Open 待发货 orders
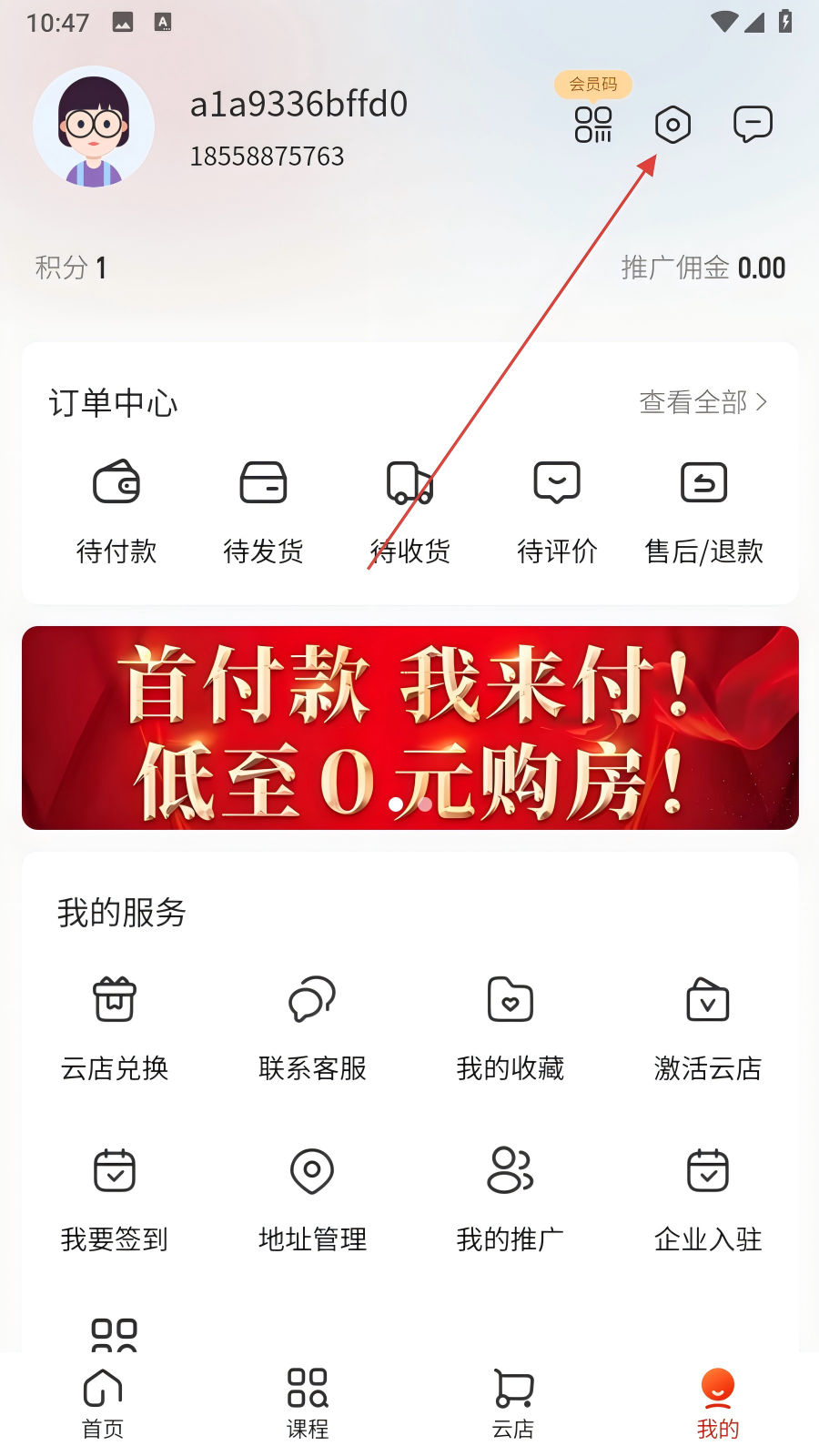Screen dimensions: 819x1456 [263, 511]
